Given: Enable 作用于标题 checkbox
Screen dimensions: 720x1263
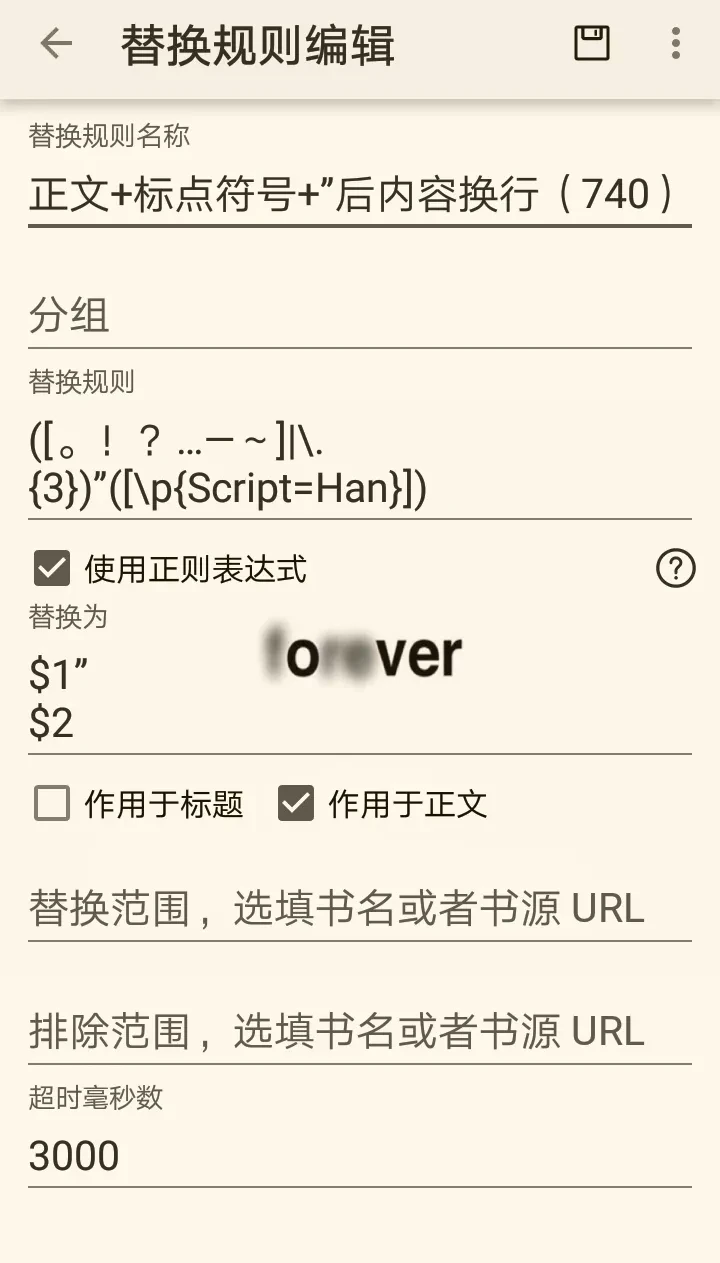Looking at the screenshot, I should 52,803.
